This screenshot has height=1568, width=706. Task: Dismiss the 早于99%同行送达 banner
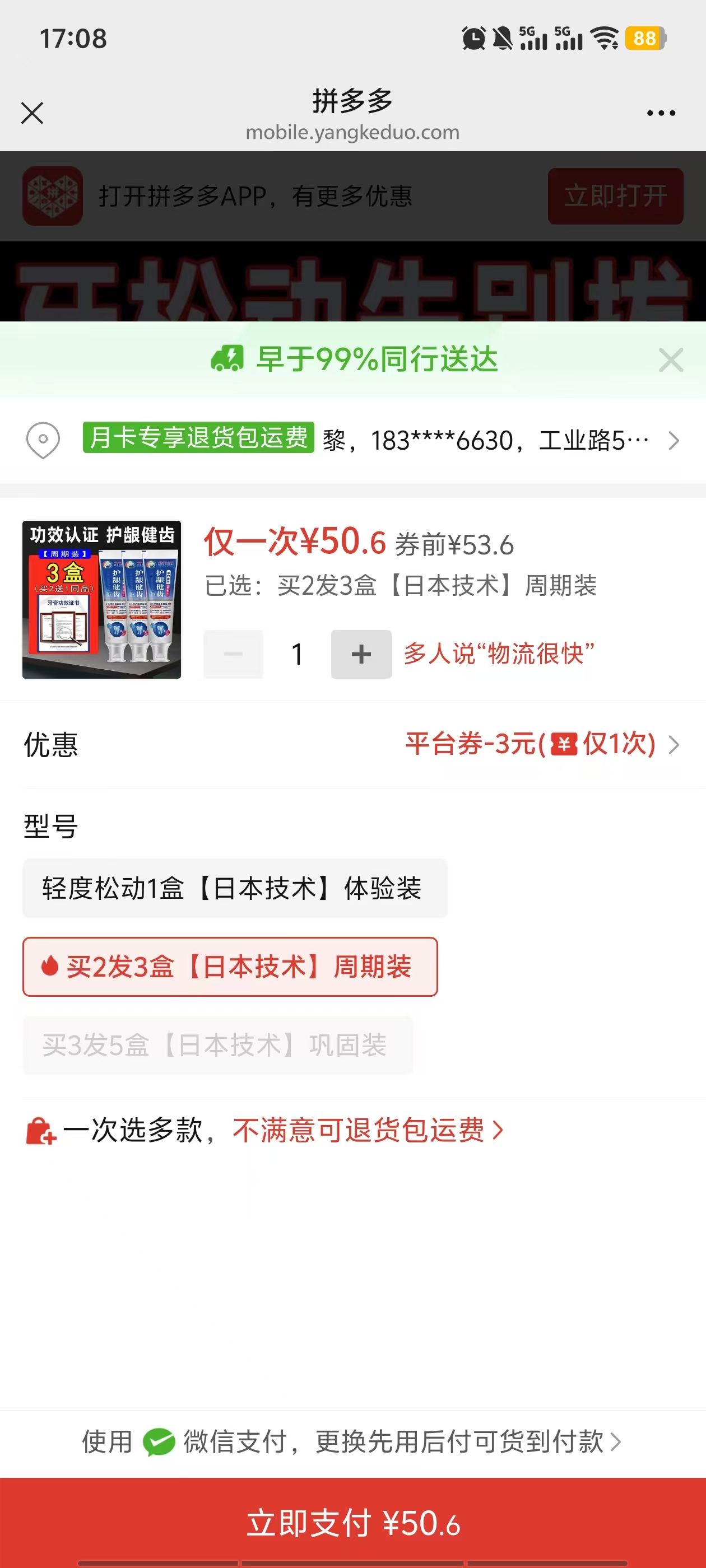[670, 360]
